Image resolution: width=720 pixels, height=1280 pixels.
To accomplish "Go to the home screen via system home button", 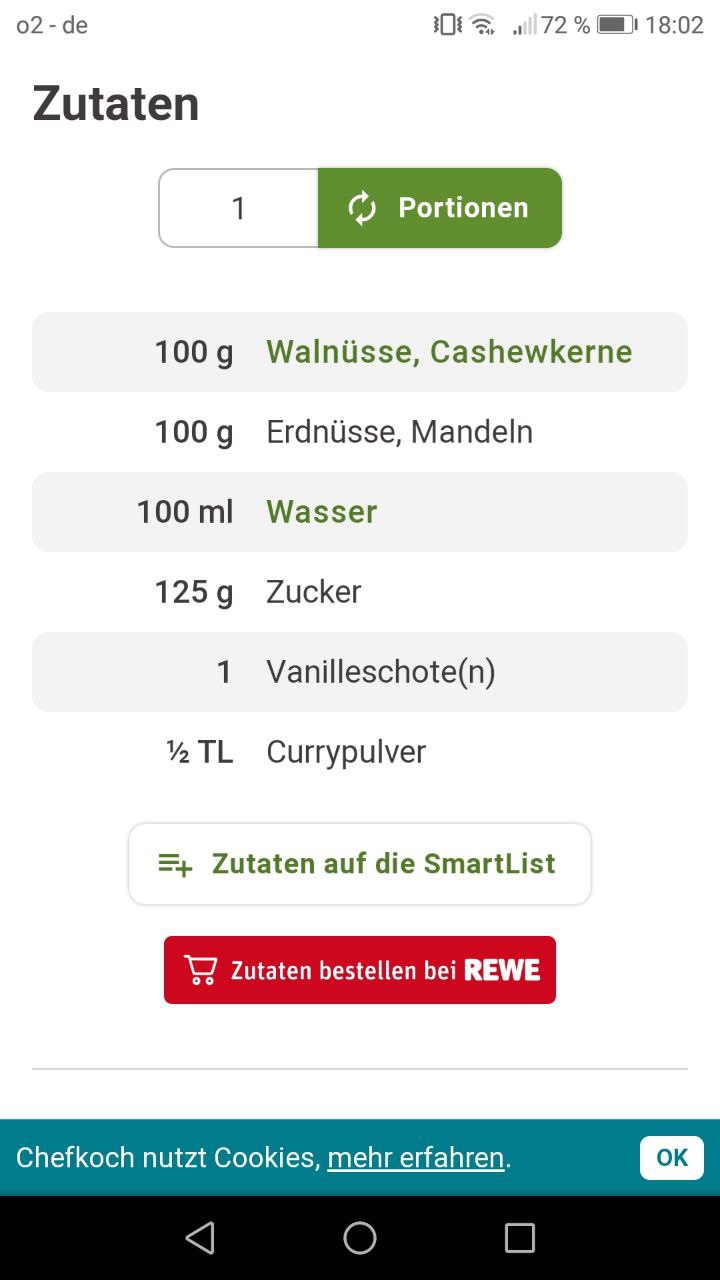I will pyautogui.click(x=360, y=1238).
